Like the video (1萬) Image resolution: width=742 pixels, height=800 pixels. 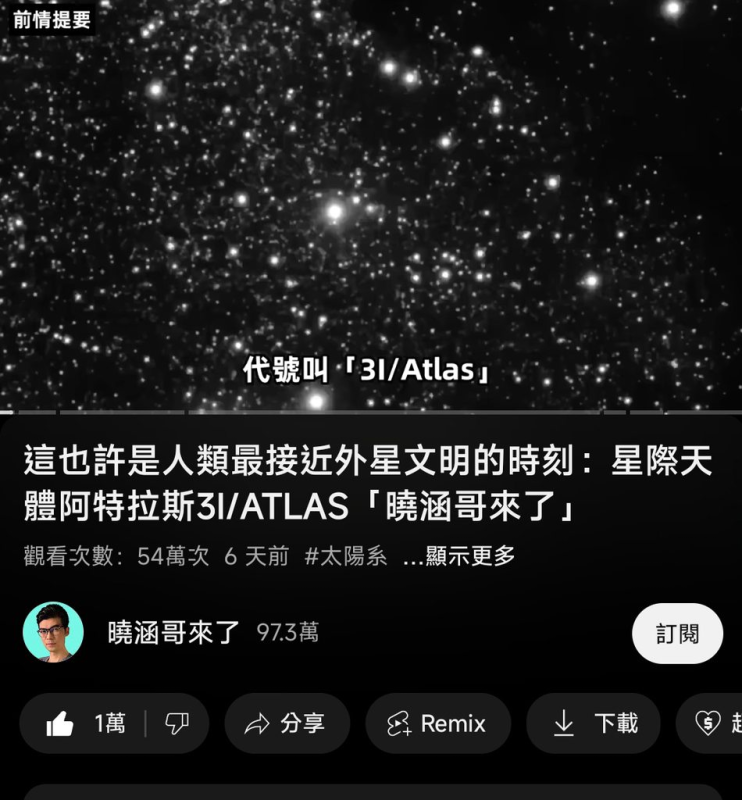[x=85, y=723]
